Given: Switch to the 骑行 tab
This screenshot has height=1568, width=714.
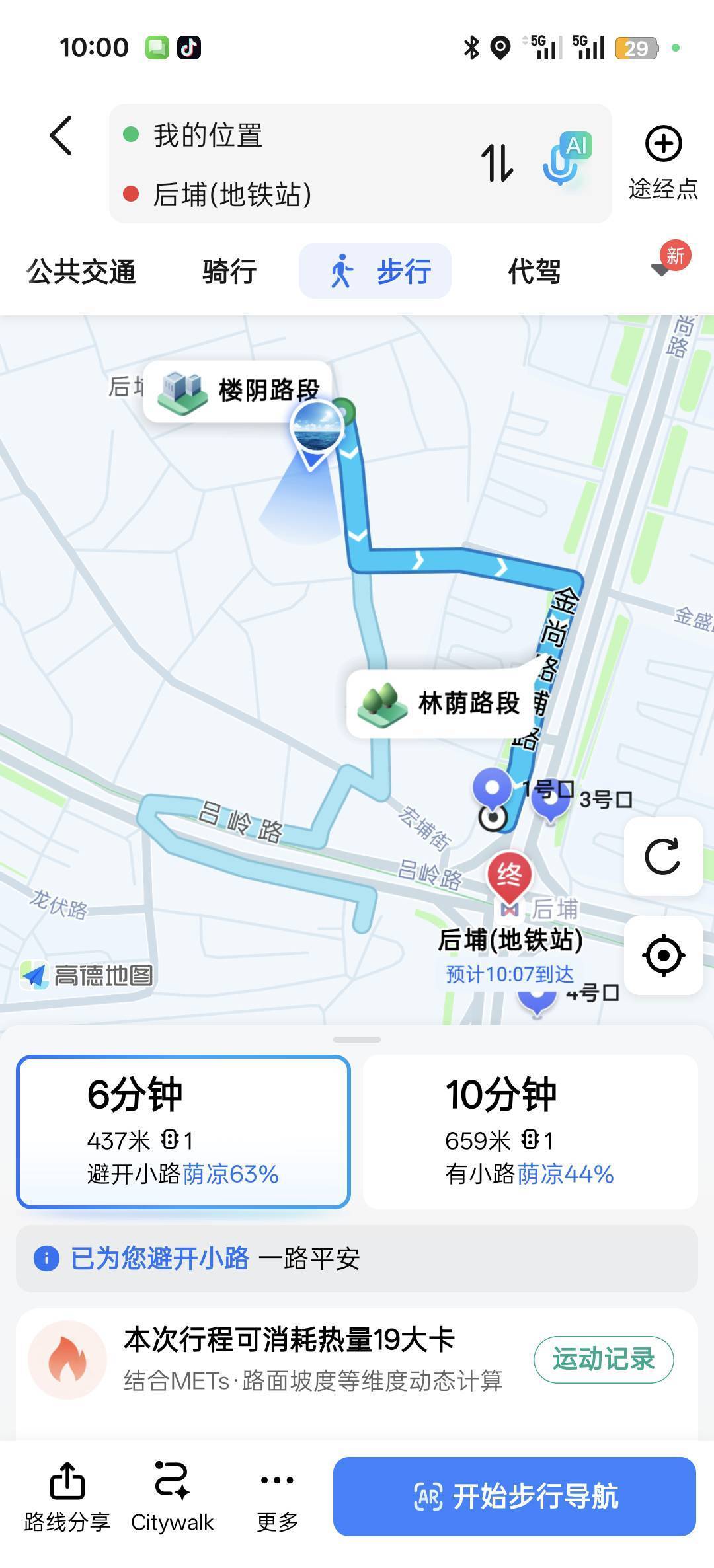Looking at the screenshot, I should (229, 272).
